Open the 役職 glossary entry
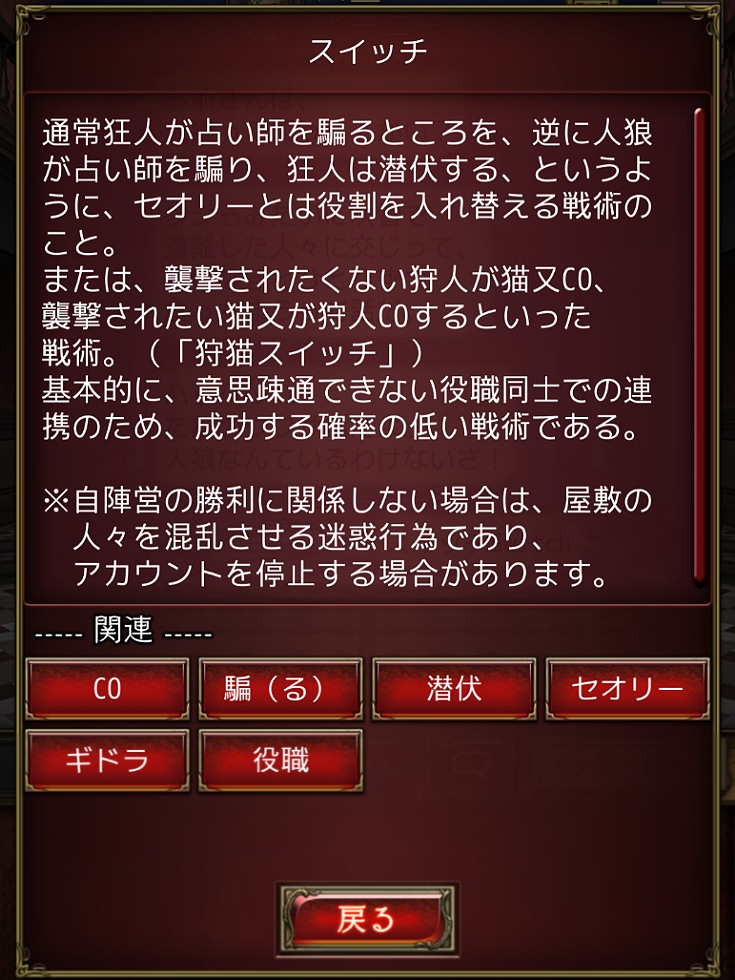The image size is (735, 980). click(280, 761)
